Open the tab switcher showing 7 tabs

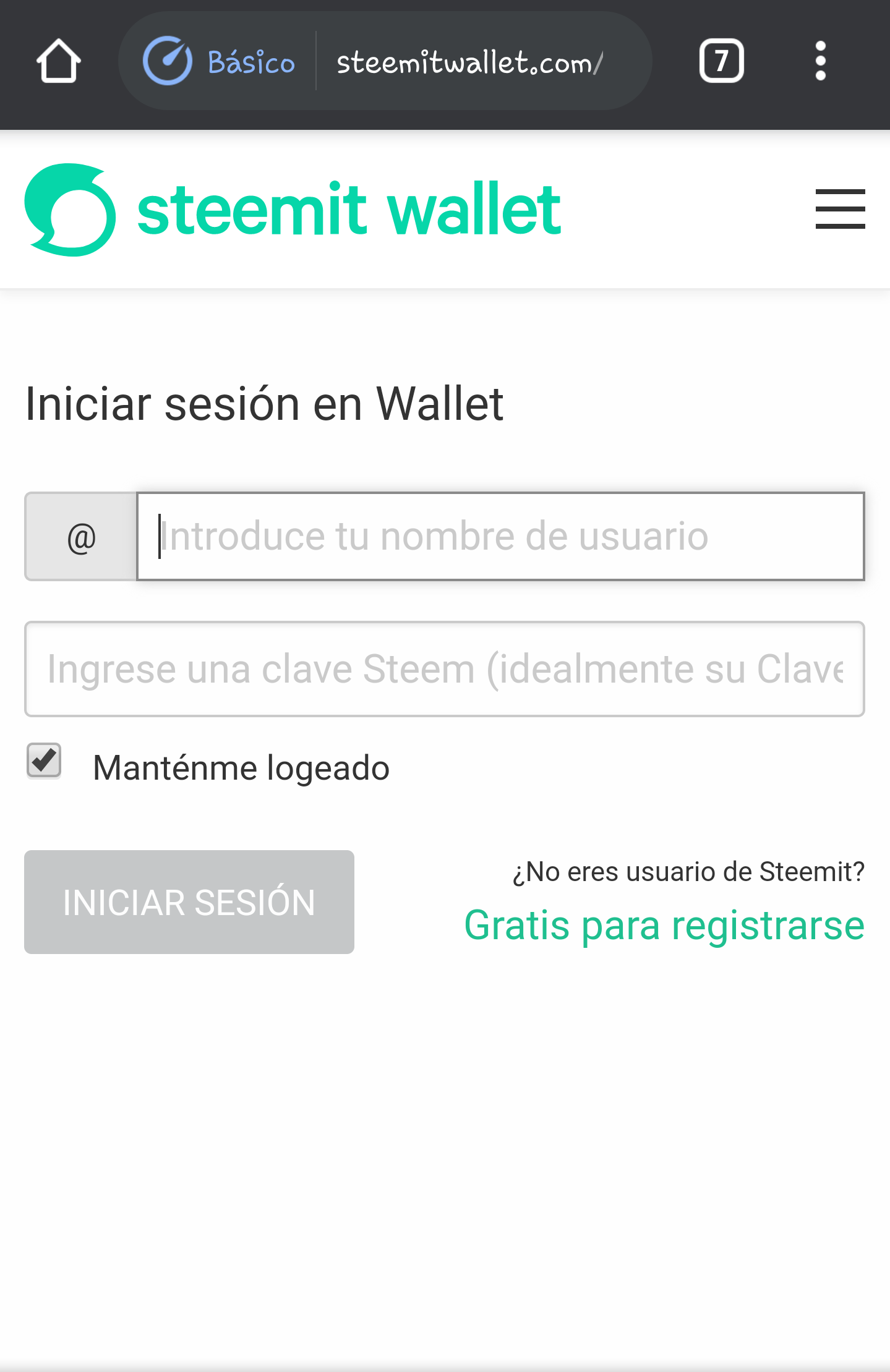(721, 61)
